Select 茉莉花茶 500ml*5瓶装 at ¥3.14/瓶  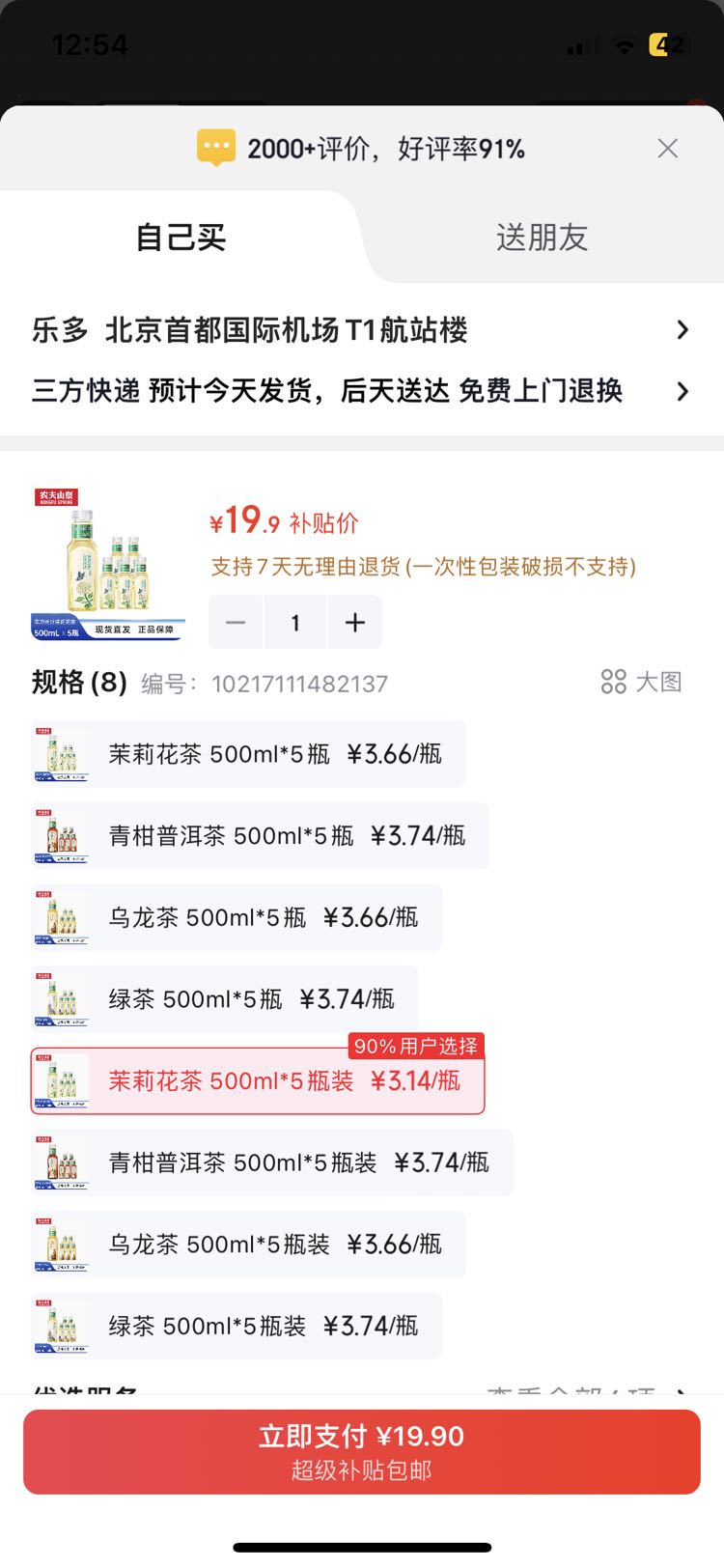(258, 1080)
